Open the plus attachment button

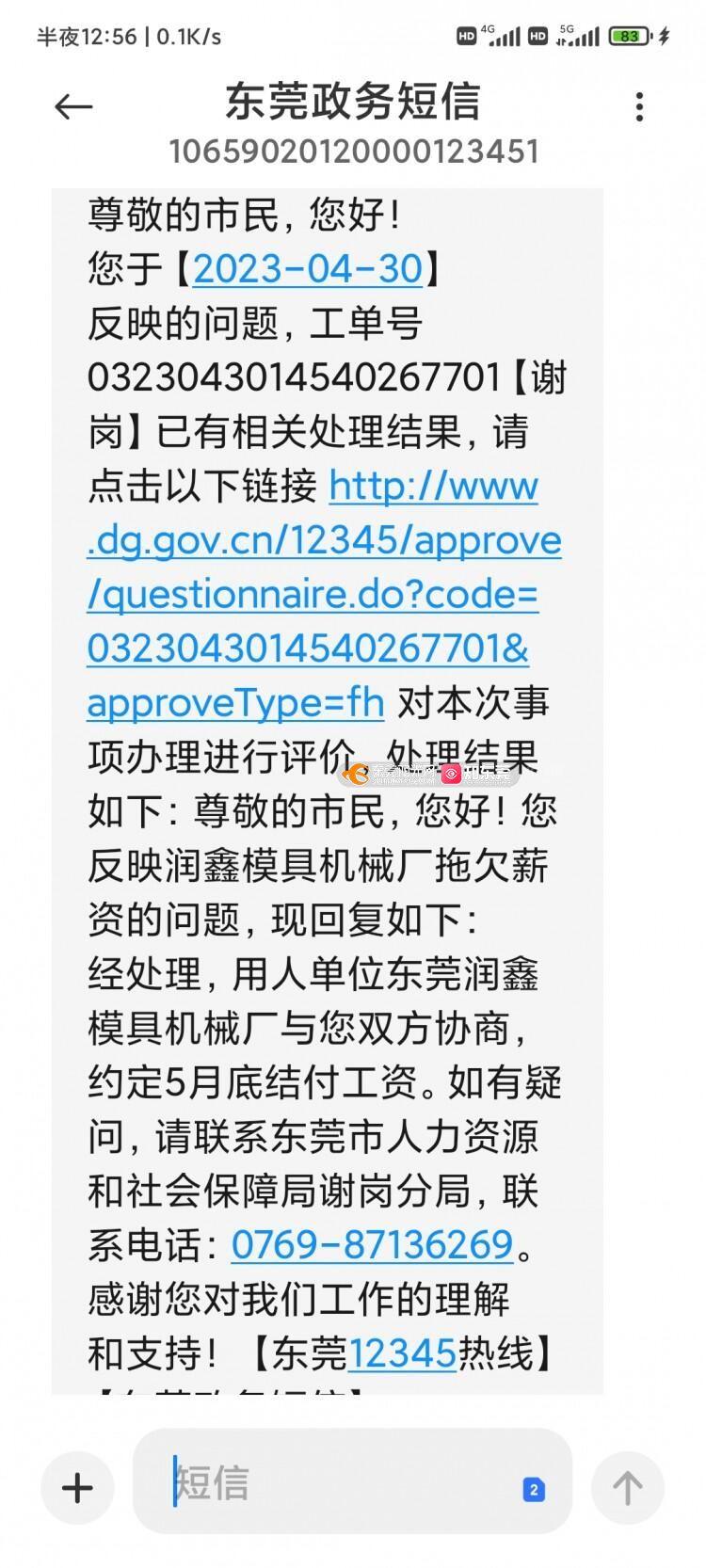[x=77, y=1488]
